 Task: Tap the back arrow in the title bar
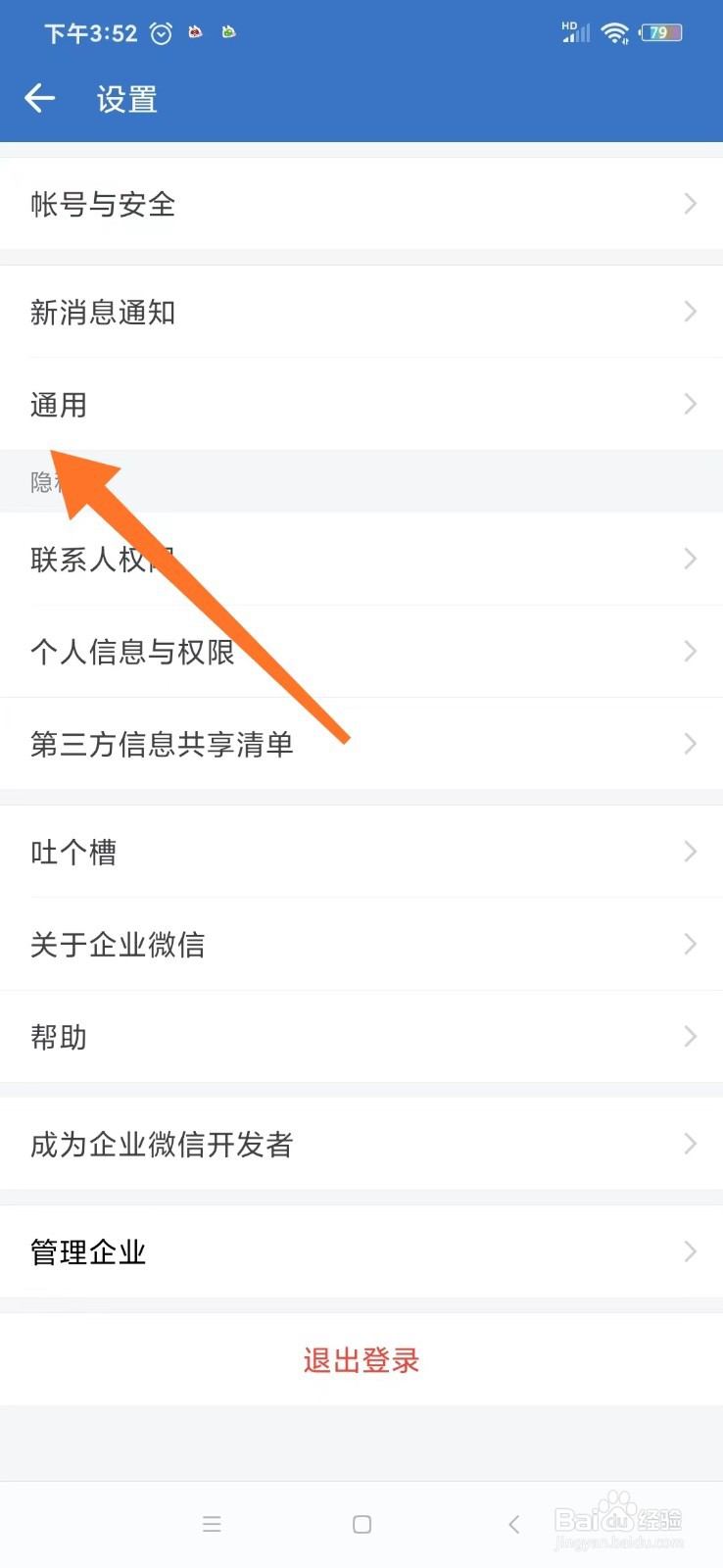[x=39, y=98]
